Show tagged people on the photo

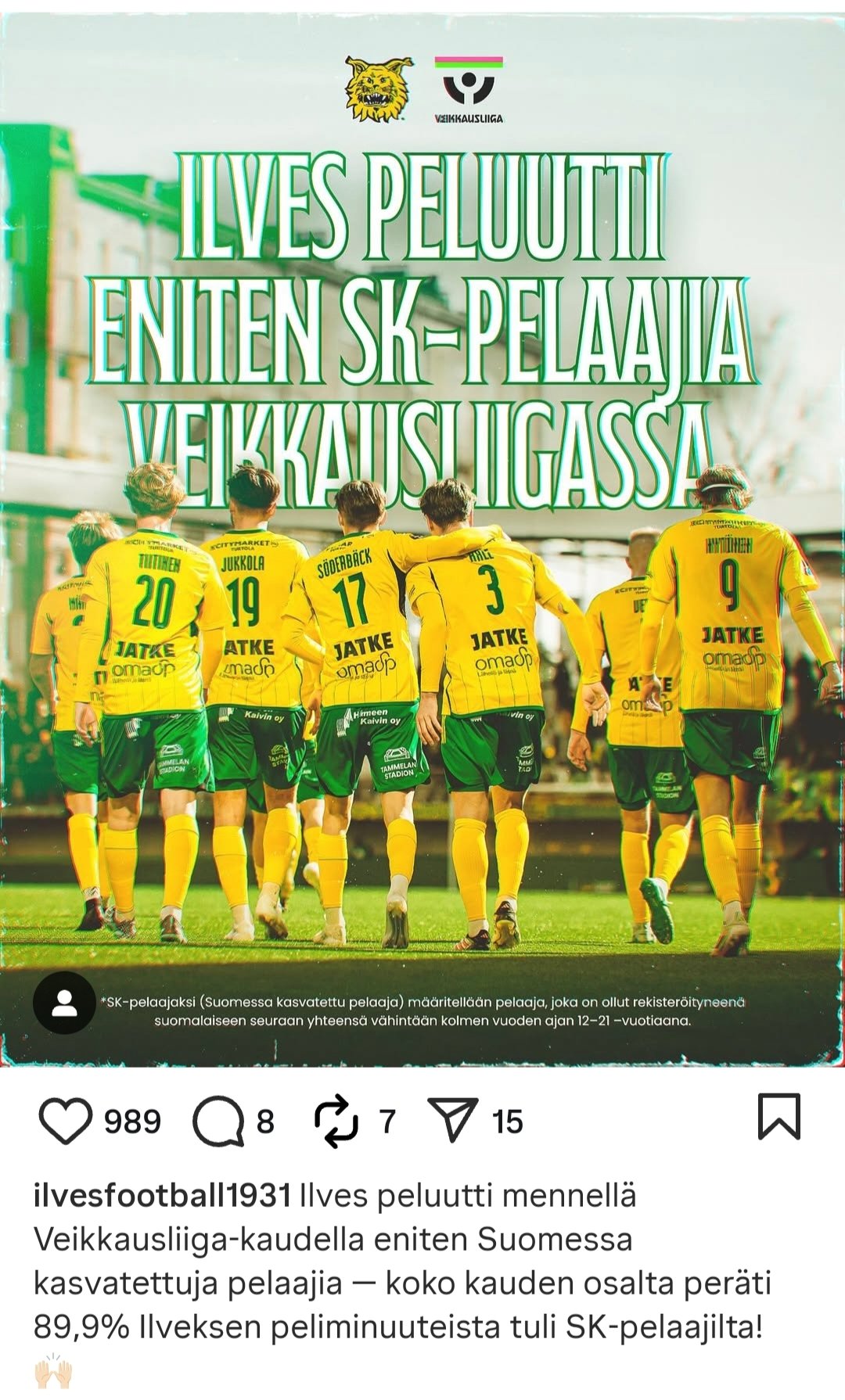pos(64,1003)
